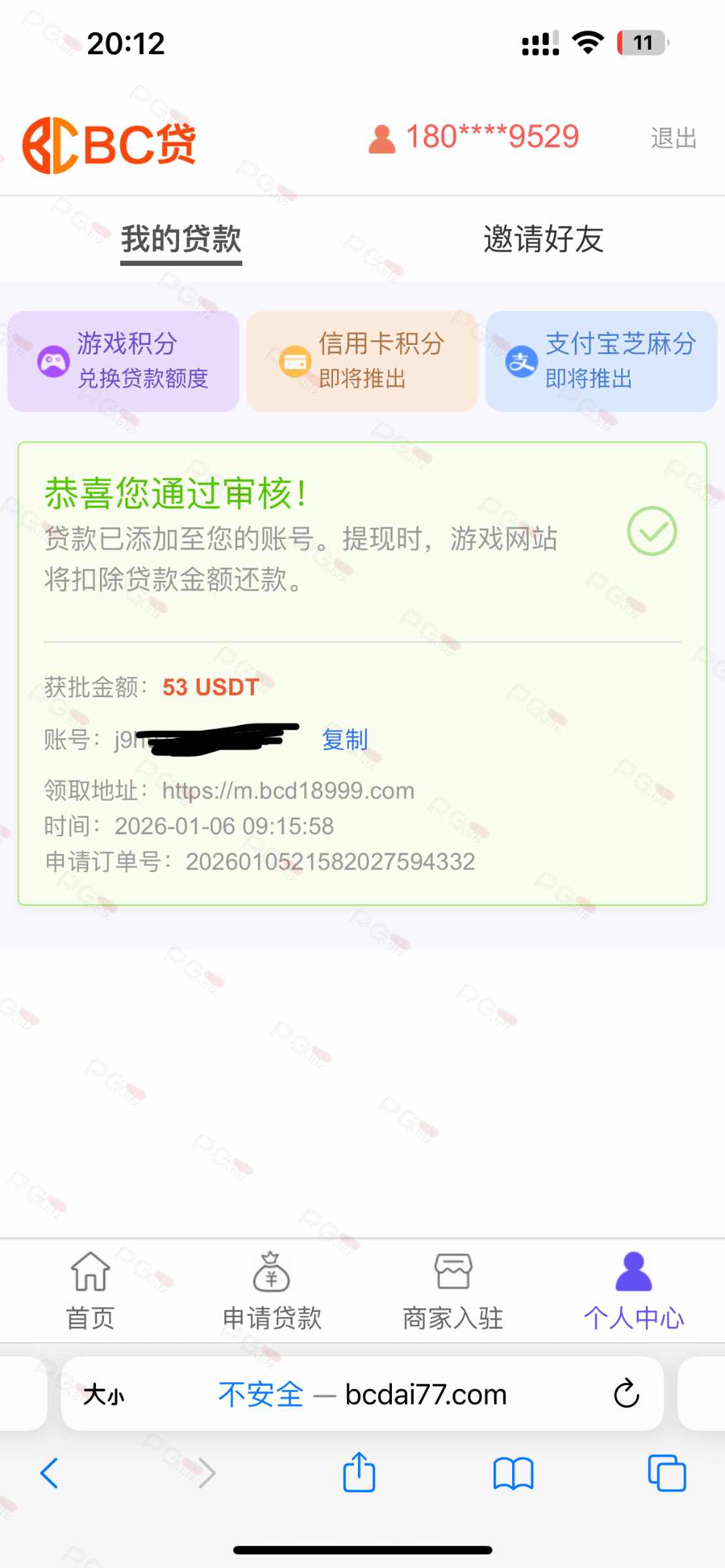Open the 支付宝芝麻分 card

602,361
